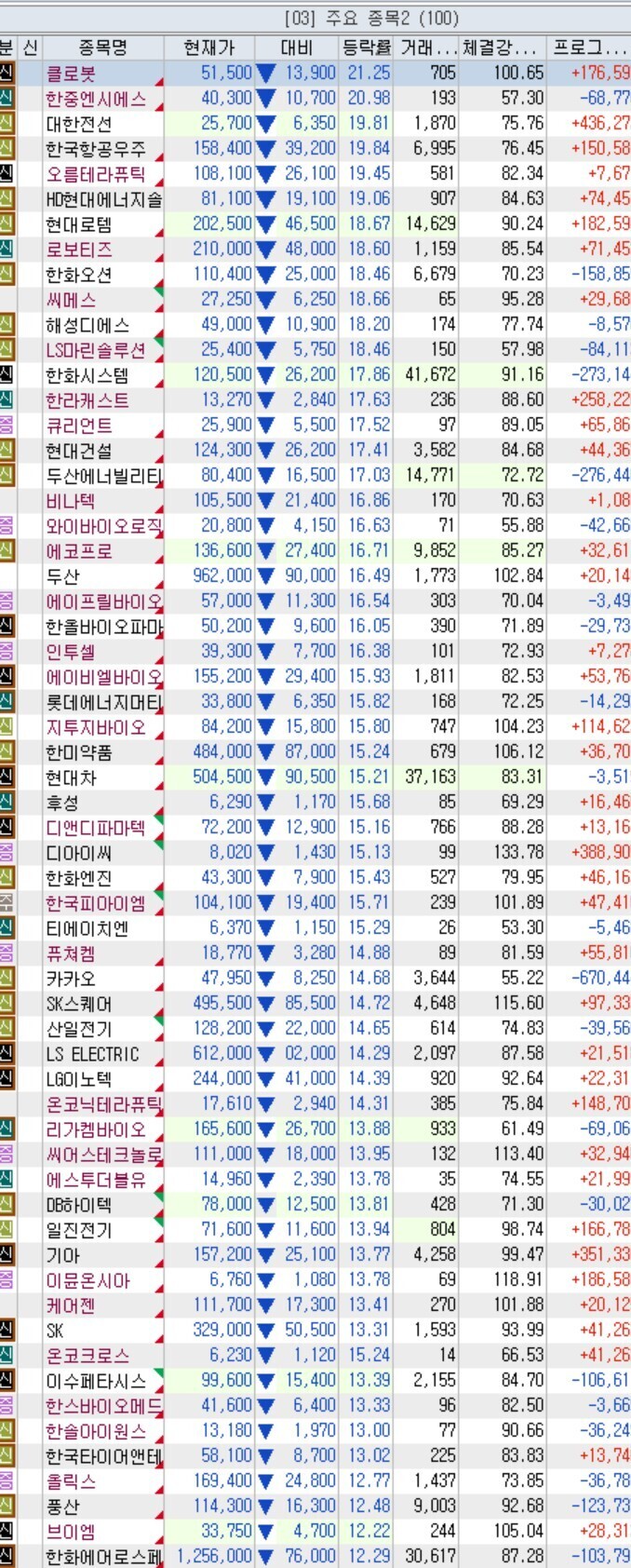The image size is (631, 1568).
Task: Select the 대한전선 stock row
Action: click(315, 123)
